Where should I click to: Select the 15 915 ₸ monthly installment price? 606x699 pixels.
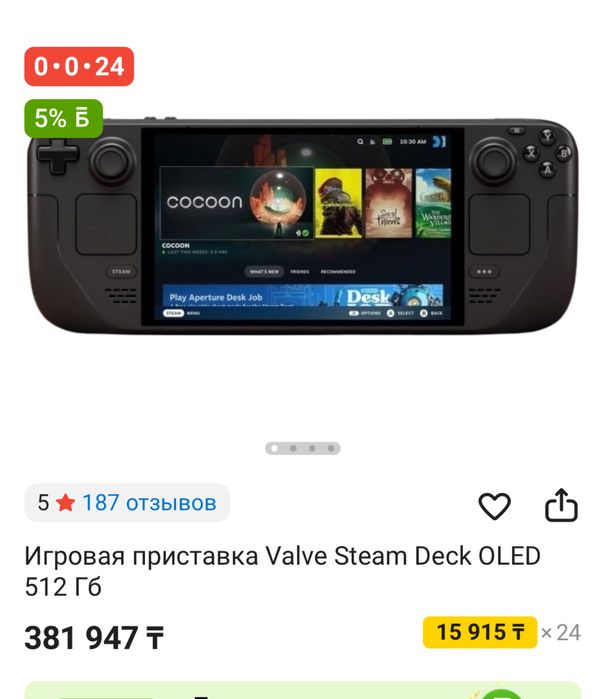pos(480,632)
